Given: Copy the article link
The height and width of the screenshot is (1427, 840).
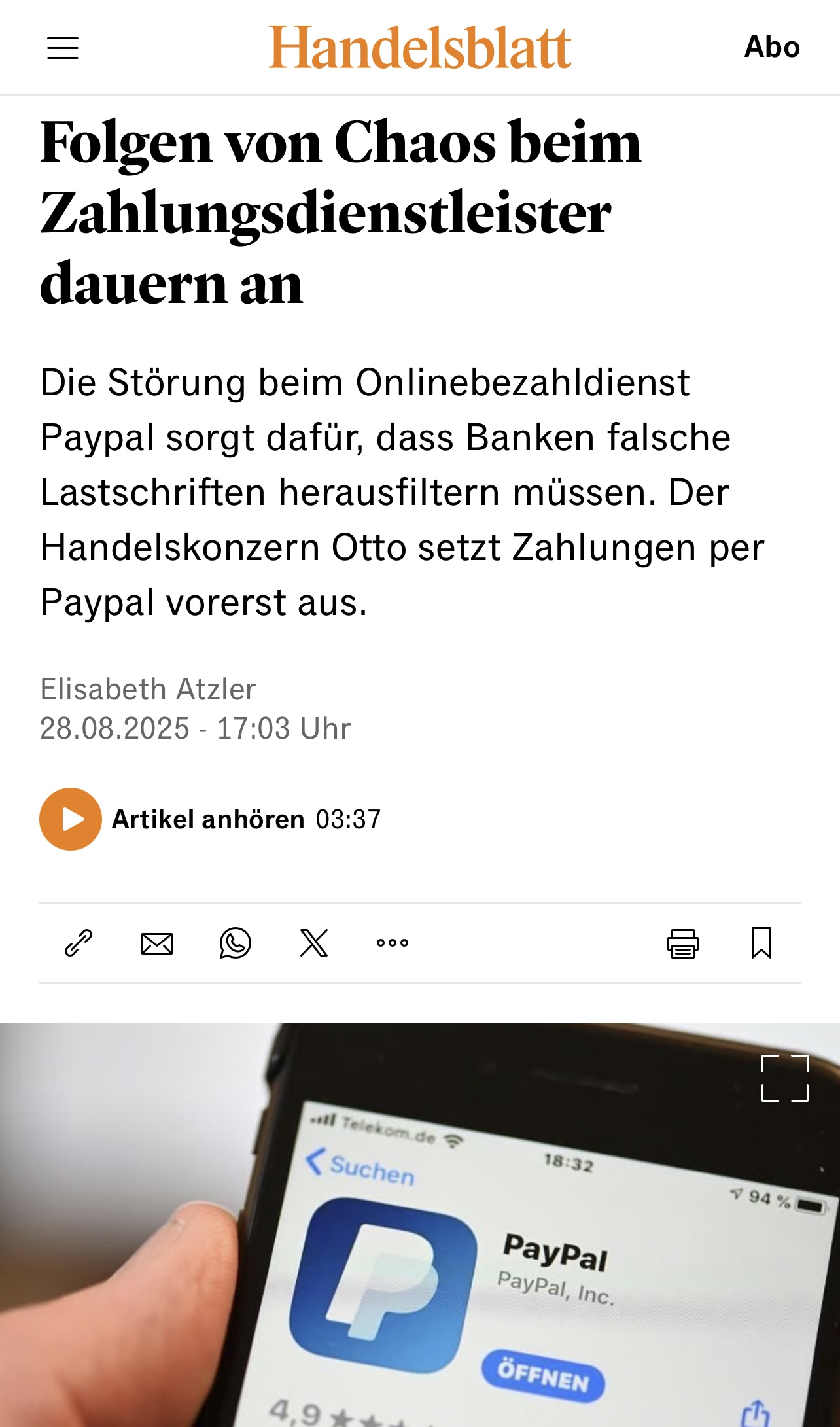Looking at the screenshot, I should pyautogui.click(x=79, y=943).
